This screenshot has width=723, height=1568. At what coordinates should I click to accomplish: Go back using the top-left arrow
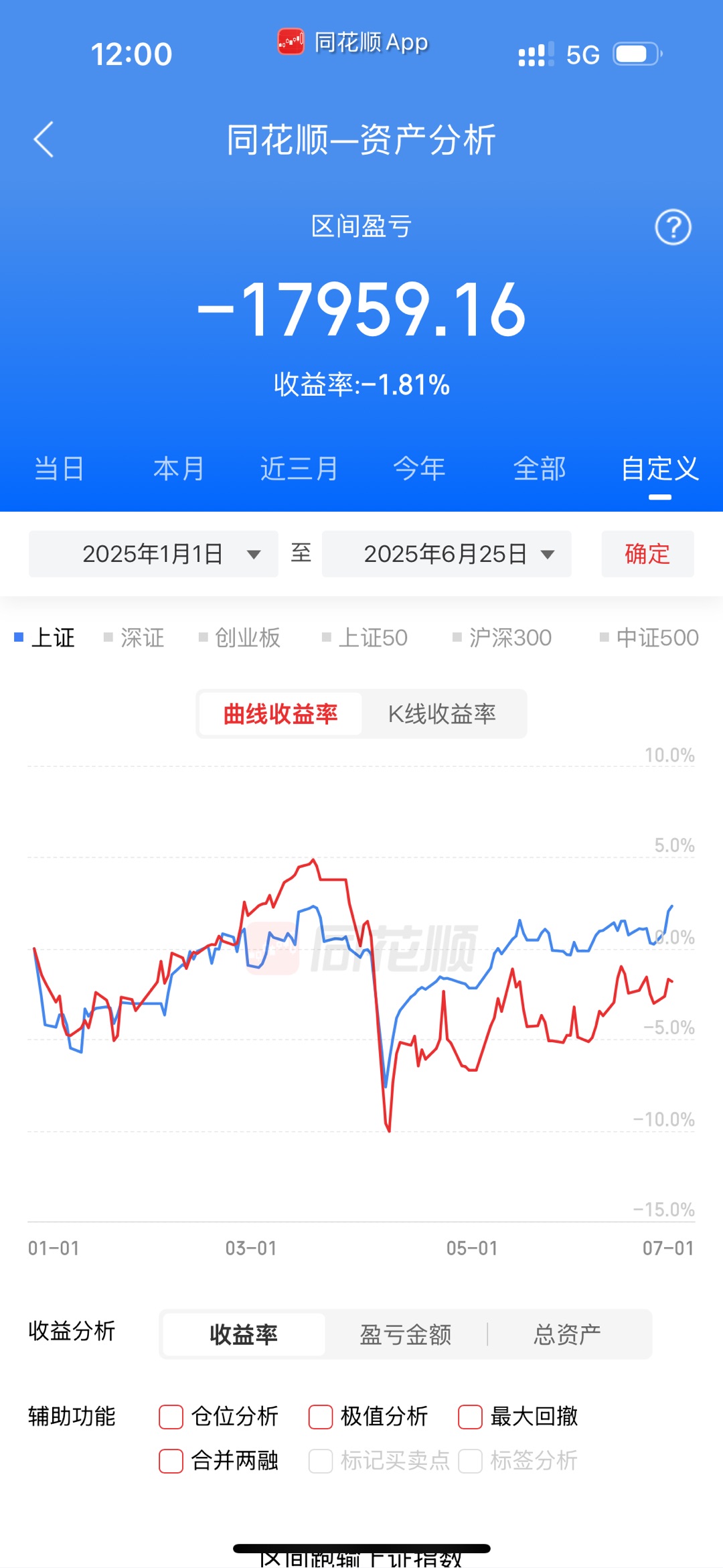(x=44, y=139)
